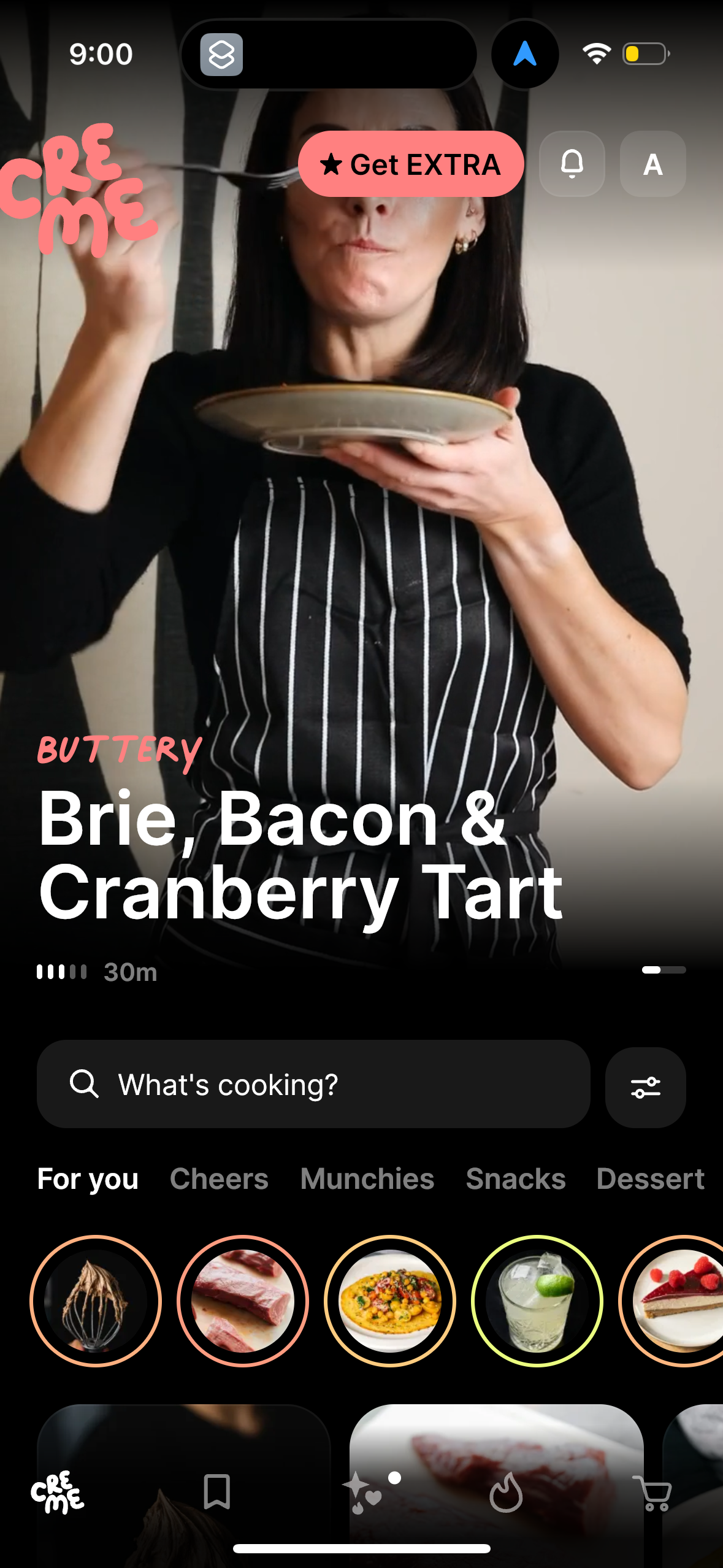The width and height of the screenshot is (723, 1568).
Task: Open the raw steak story circle
Action: coord(243,1301)
